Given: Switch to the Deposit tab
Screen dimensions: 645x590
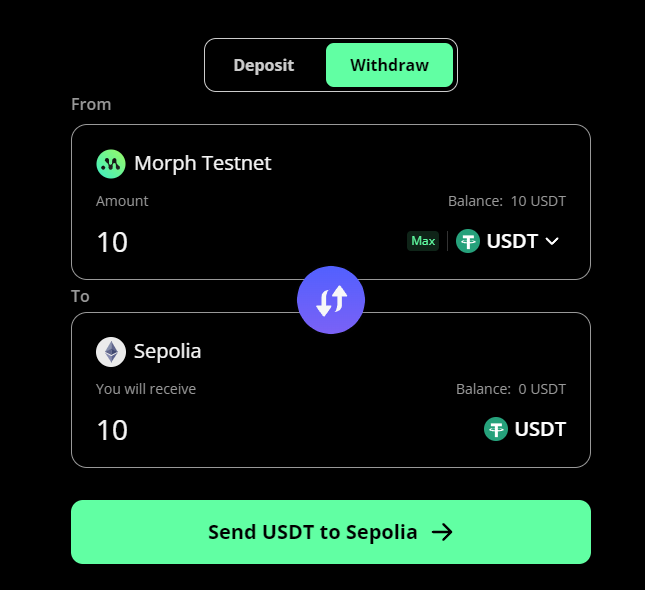Looking at the screenshot, I should 264,66.
